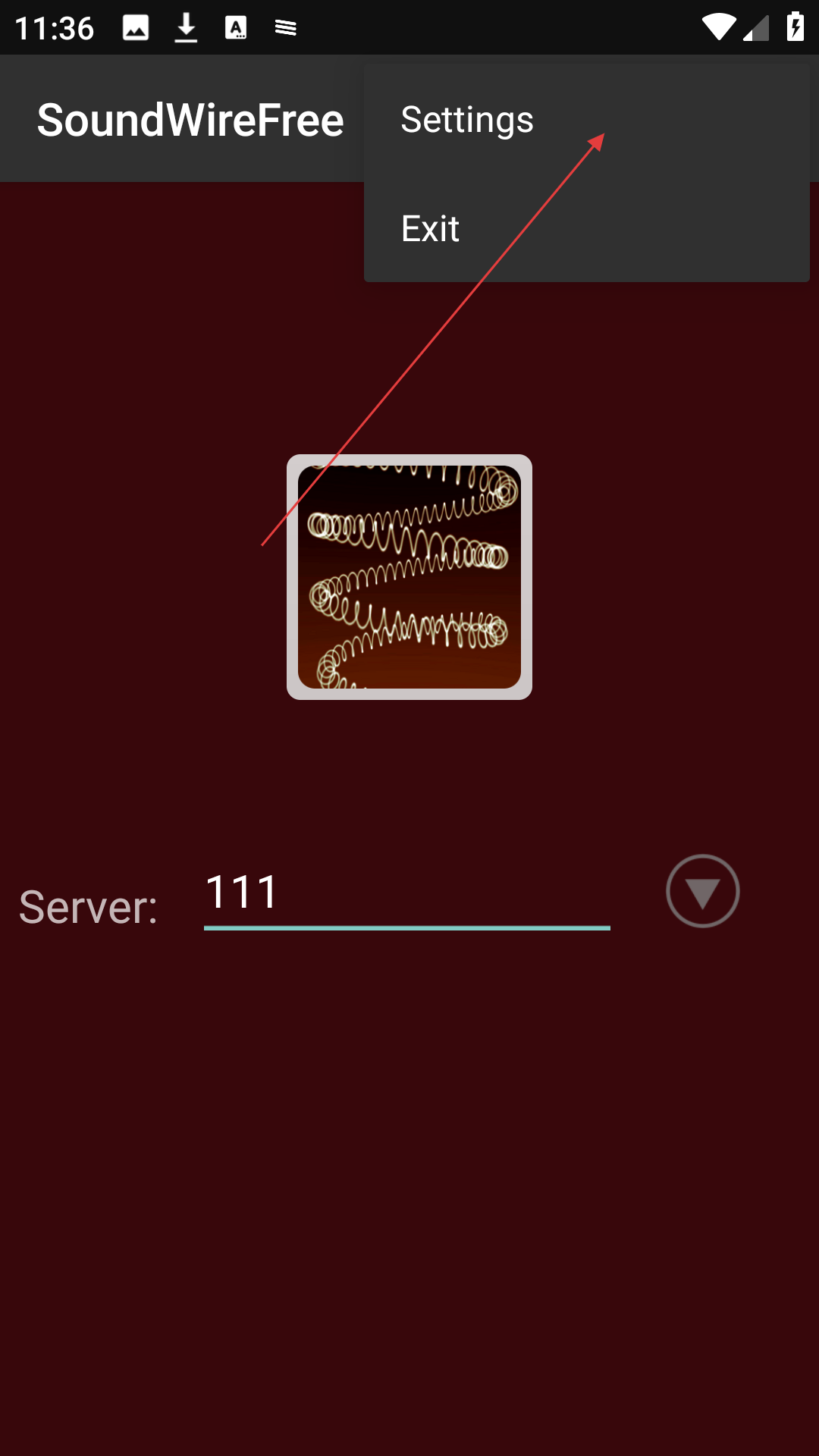This screenshot has width=819, height=1456.
Task: Select Exit from the menu
Action: 431,228
